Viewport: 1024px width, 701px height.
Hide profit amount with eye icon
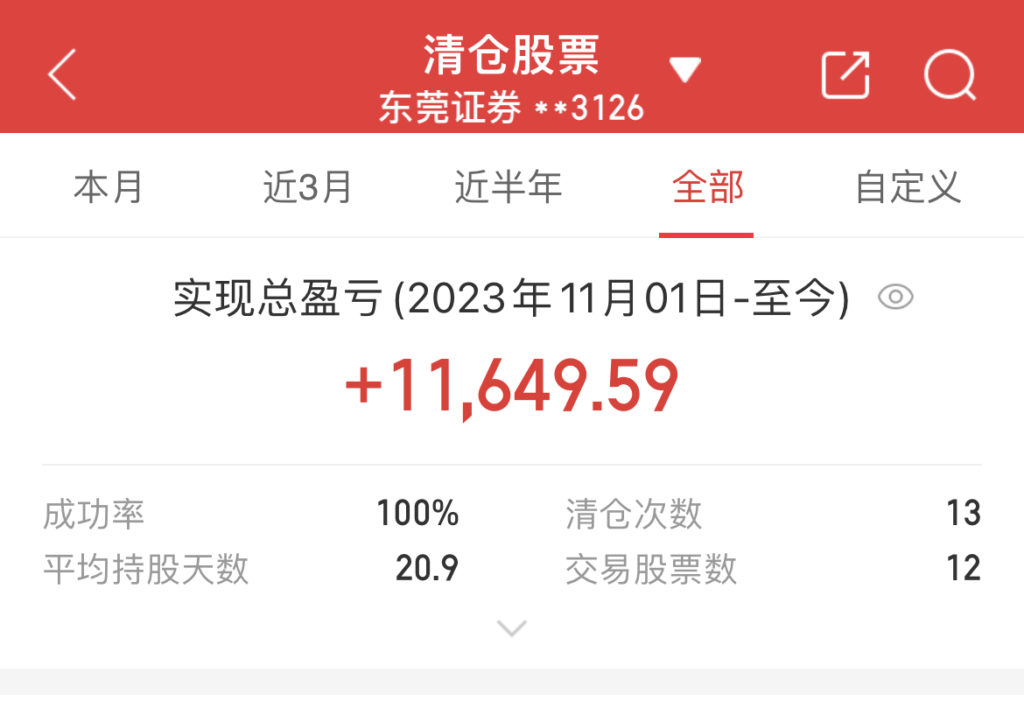click(895, 297)
